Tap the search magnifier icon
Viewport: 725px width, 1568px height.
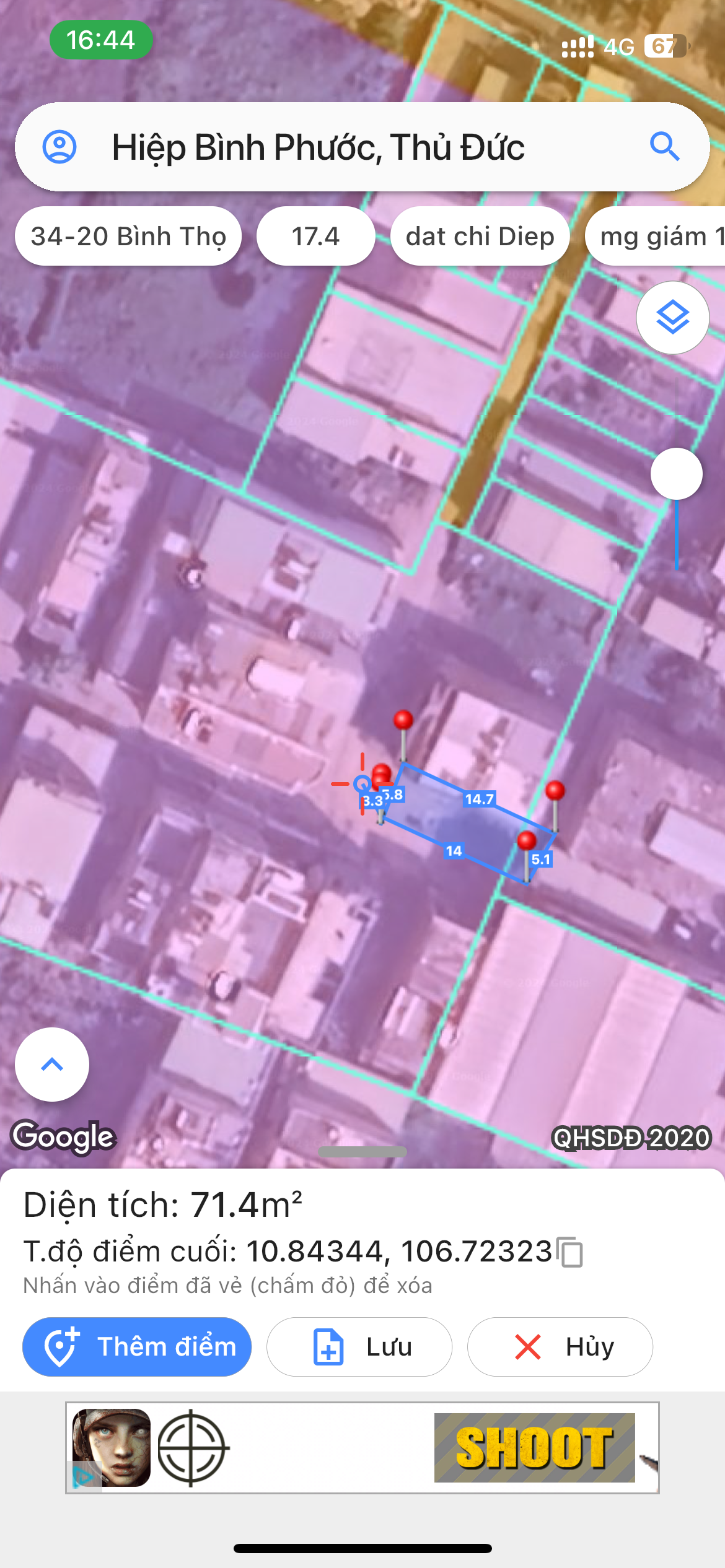(665, 147)
